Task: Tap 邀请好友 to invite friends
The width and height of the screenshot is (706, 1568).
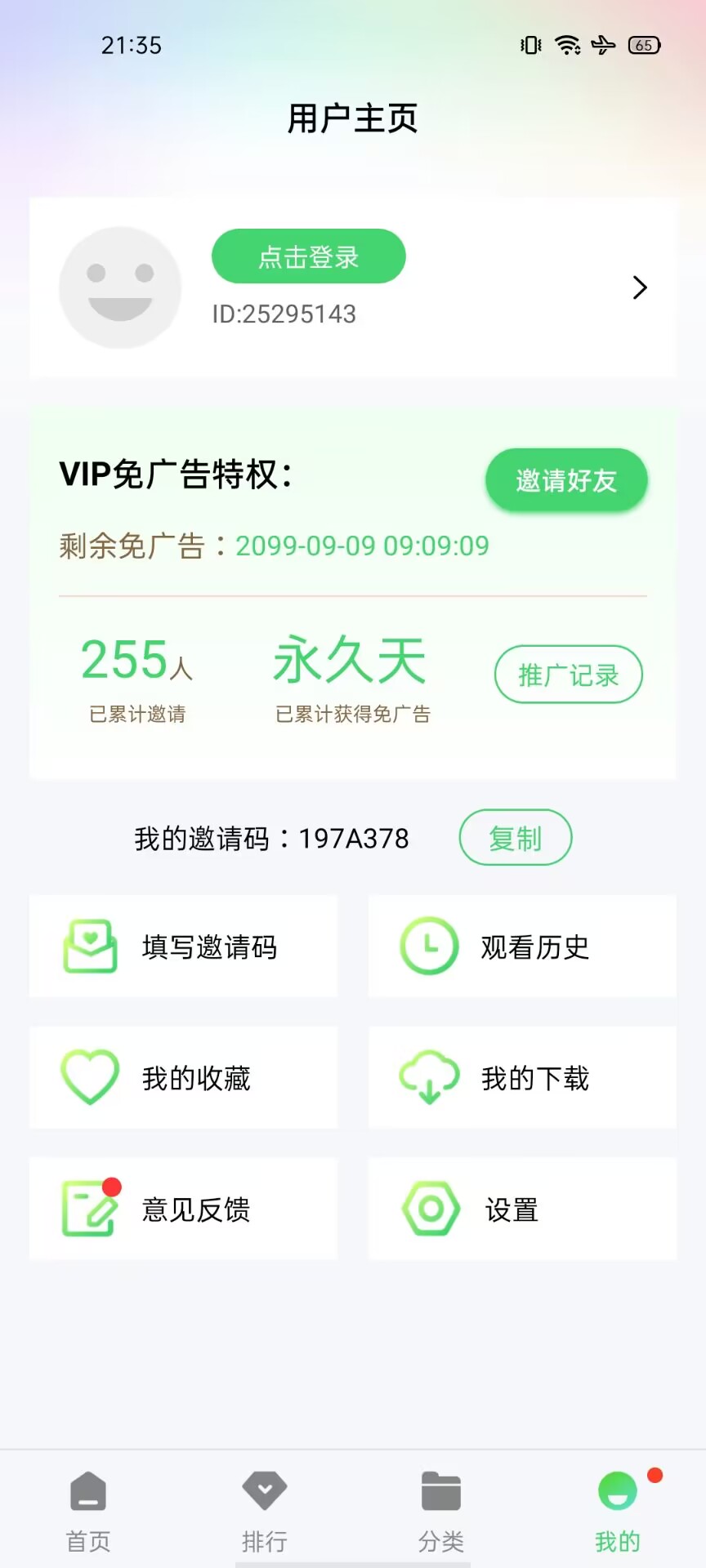Action: pos(566,480)
